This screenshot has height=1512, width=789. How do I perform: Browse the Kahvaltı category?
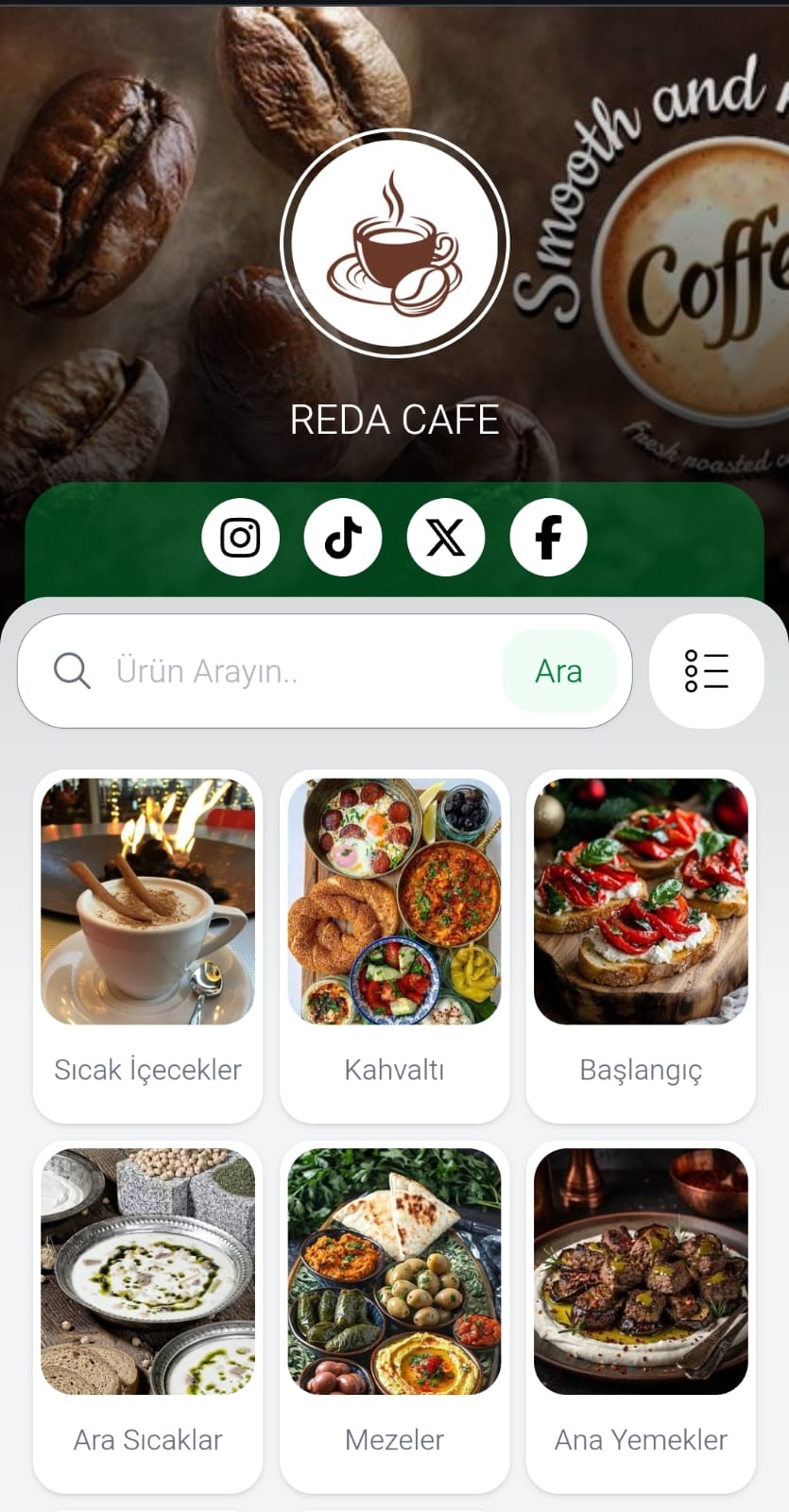click(395, 945)
